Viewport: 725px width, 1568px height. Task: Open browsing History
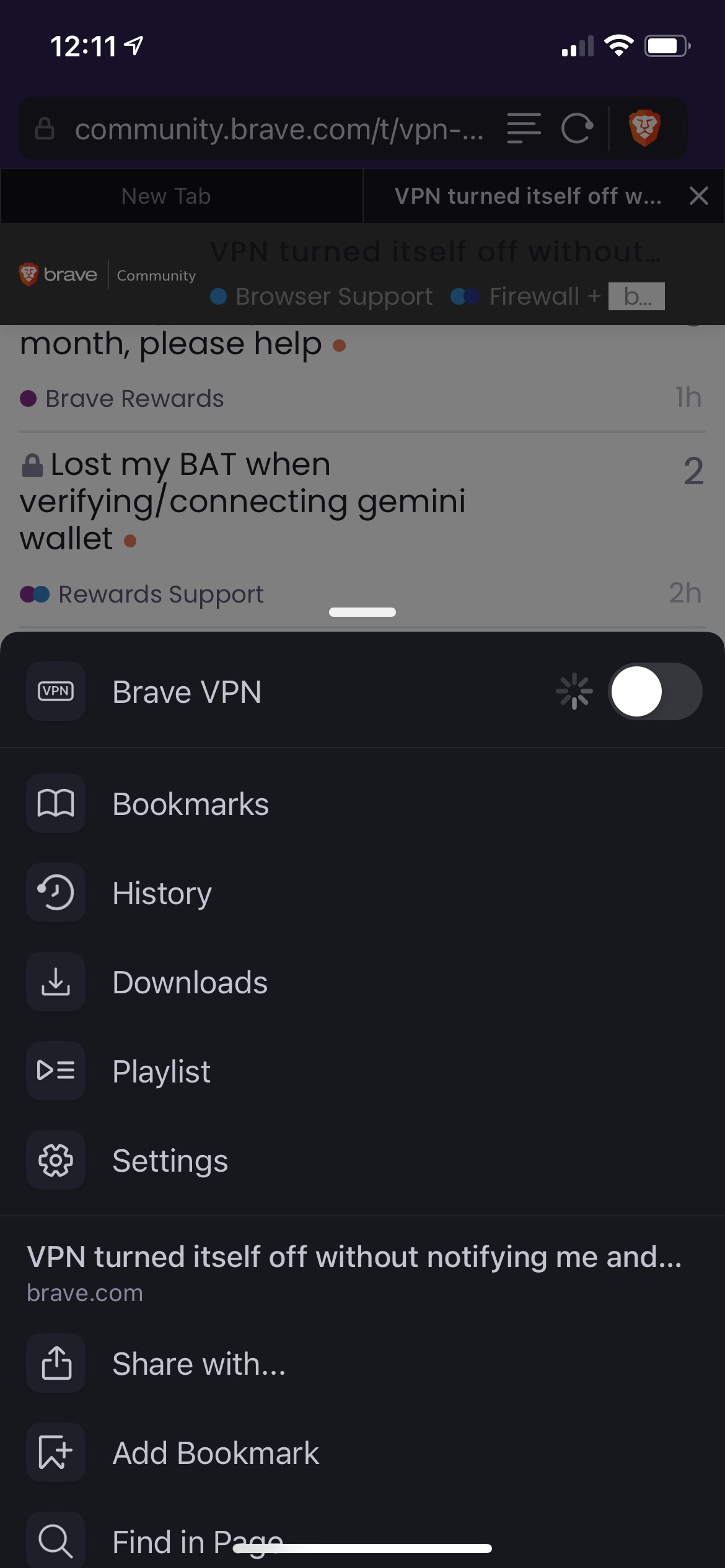coord(162,893)
